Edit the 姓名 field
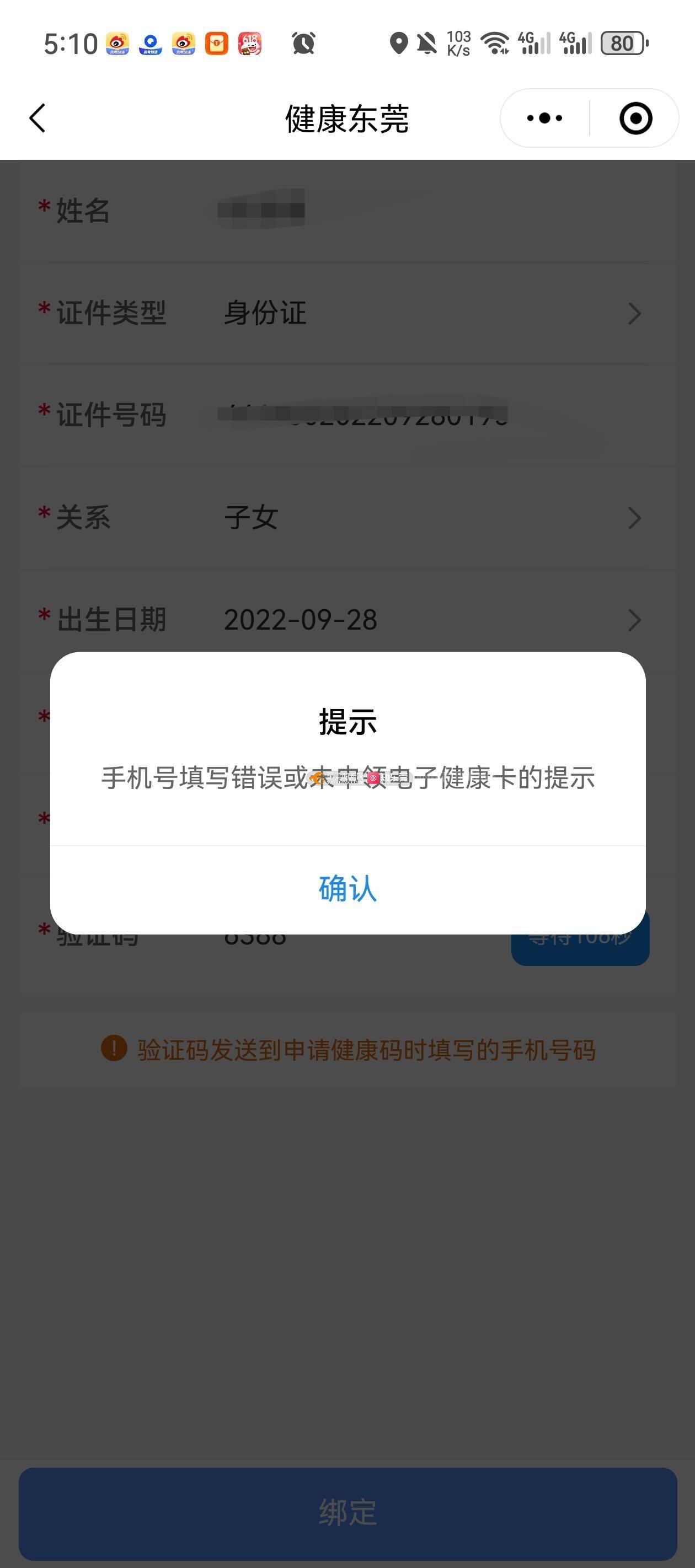 [x=348, y=211]
